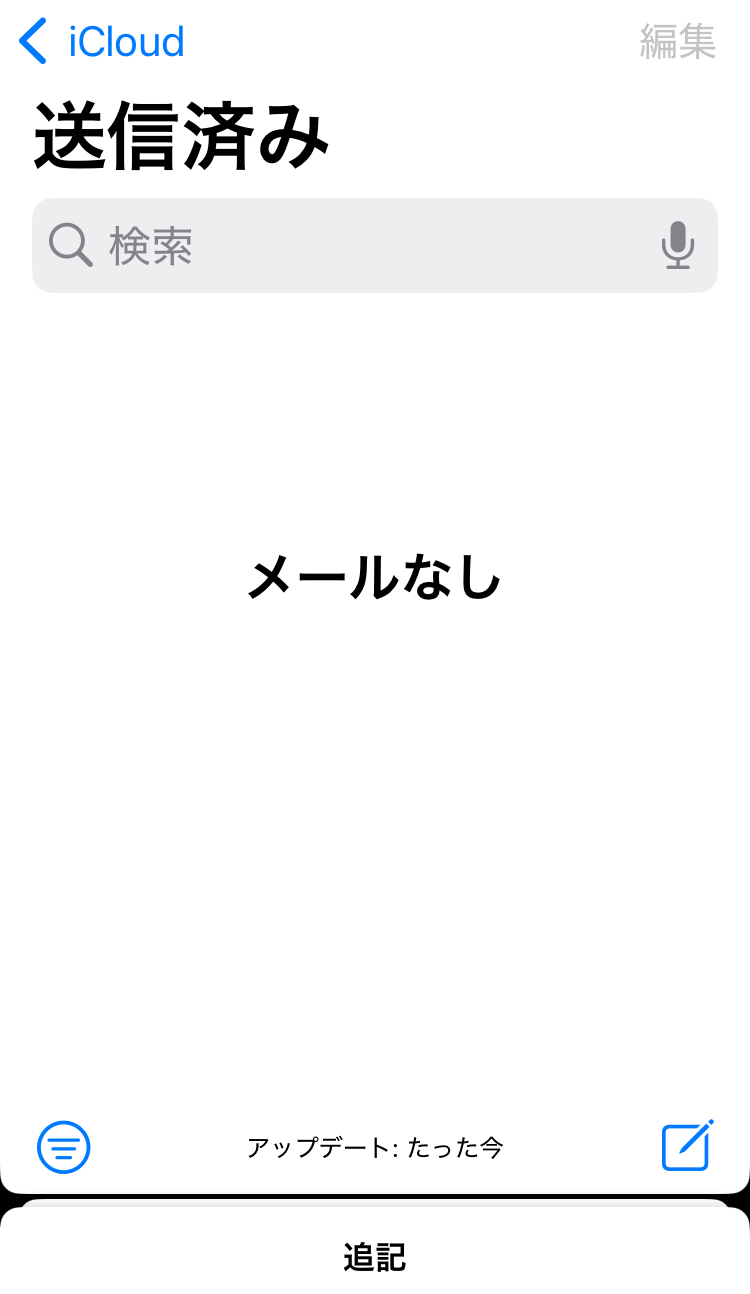
Task: Reopen the minimized 追記 draft
Action: [x=375, y=1257]
